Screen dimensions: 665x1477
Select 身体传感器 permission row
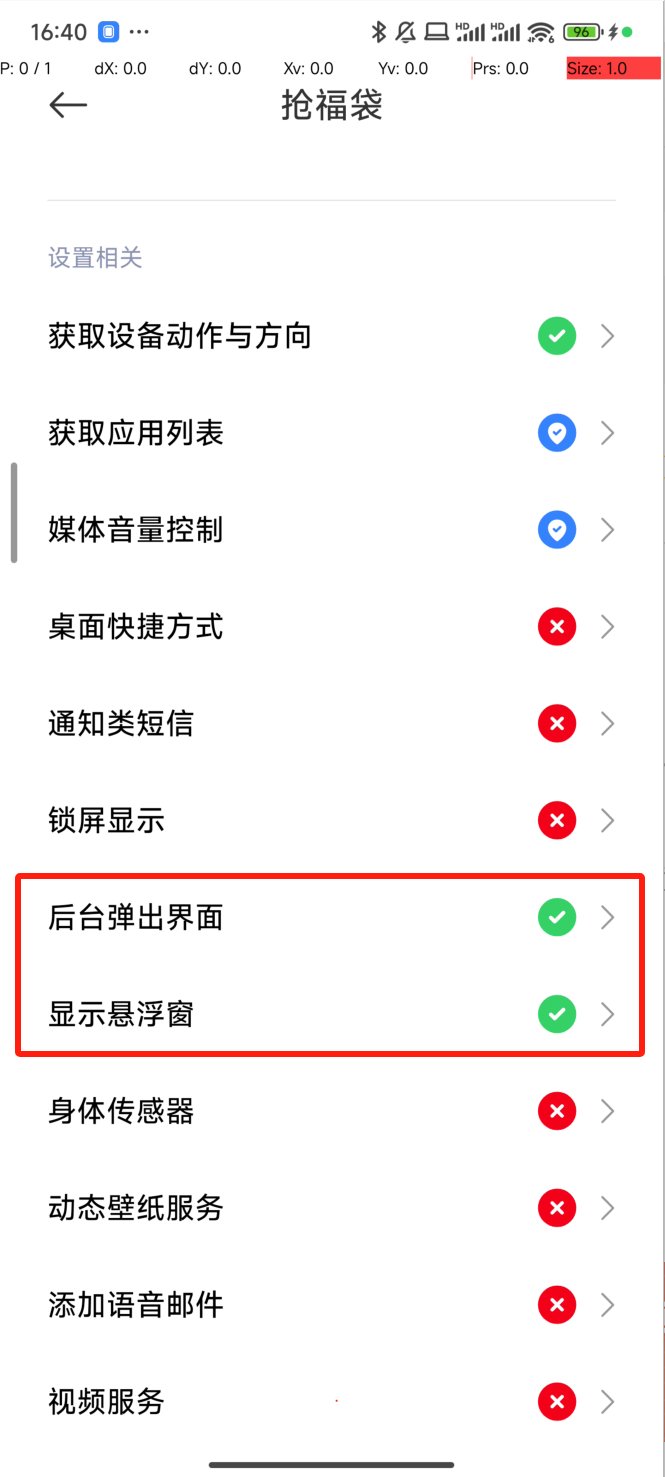pos(330,1111)
